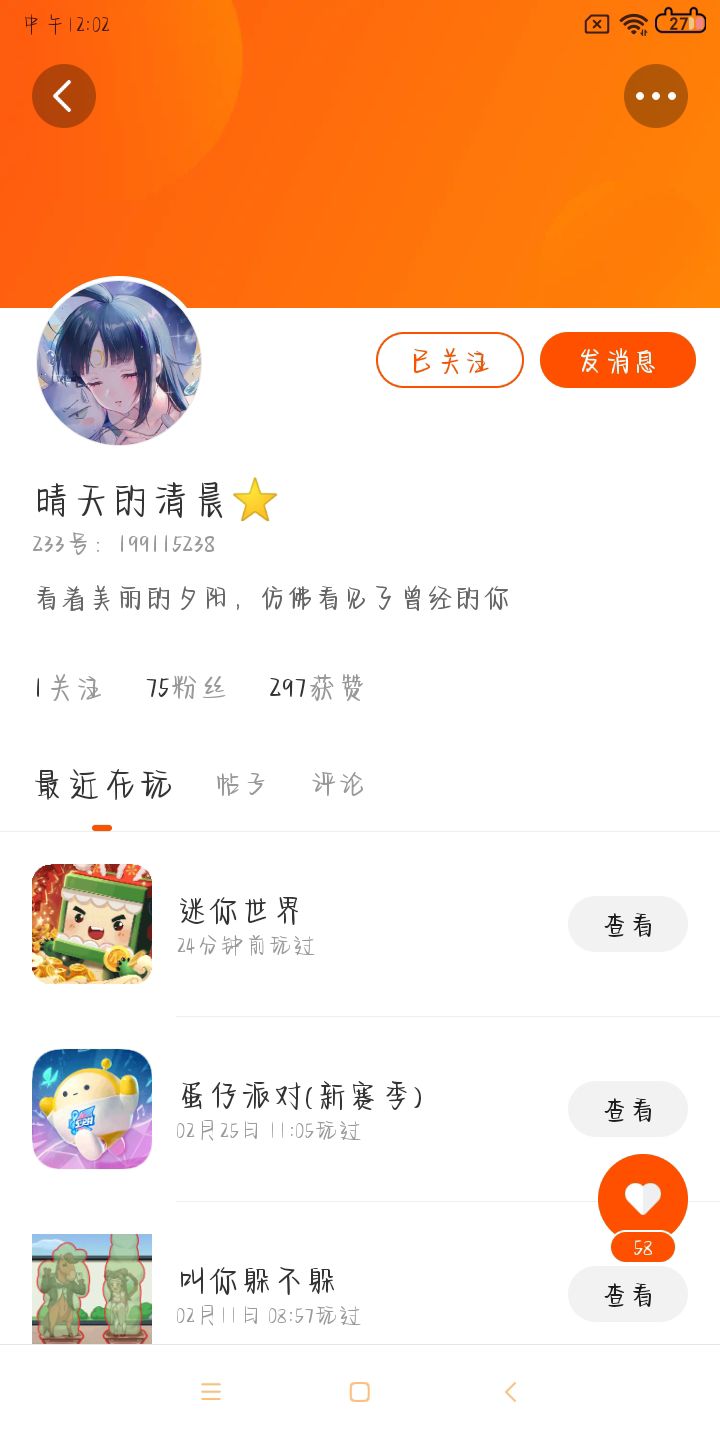Open the 1关注 following list
The height and width of the screenshot is (1440, 720).
point(68,688)
